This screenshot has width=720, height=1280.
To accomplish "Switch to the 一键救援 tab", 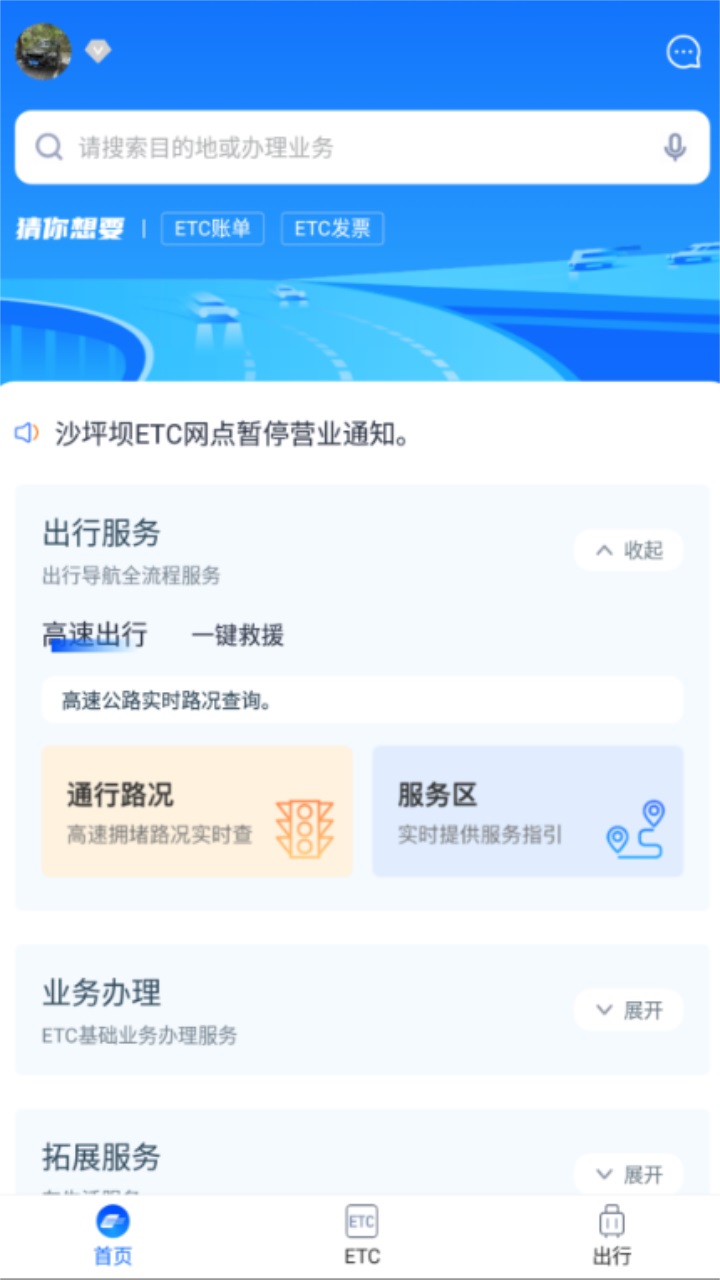I will [x=237, y=637].
